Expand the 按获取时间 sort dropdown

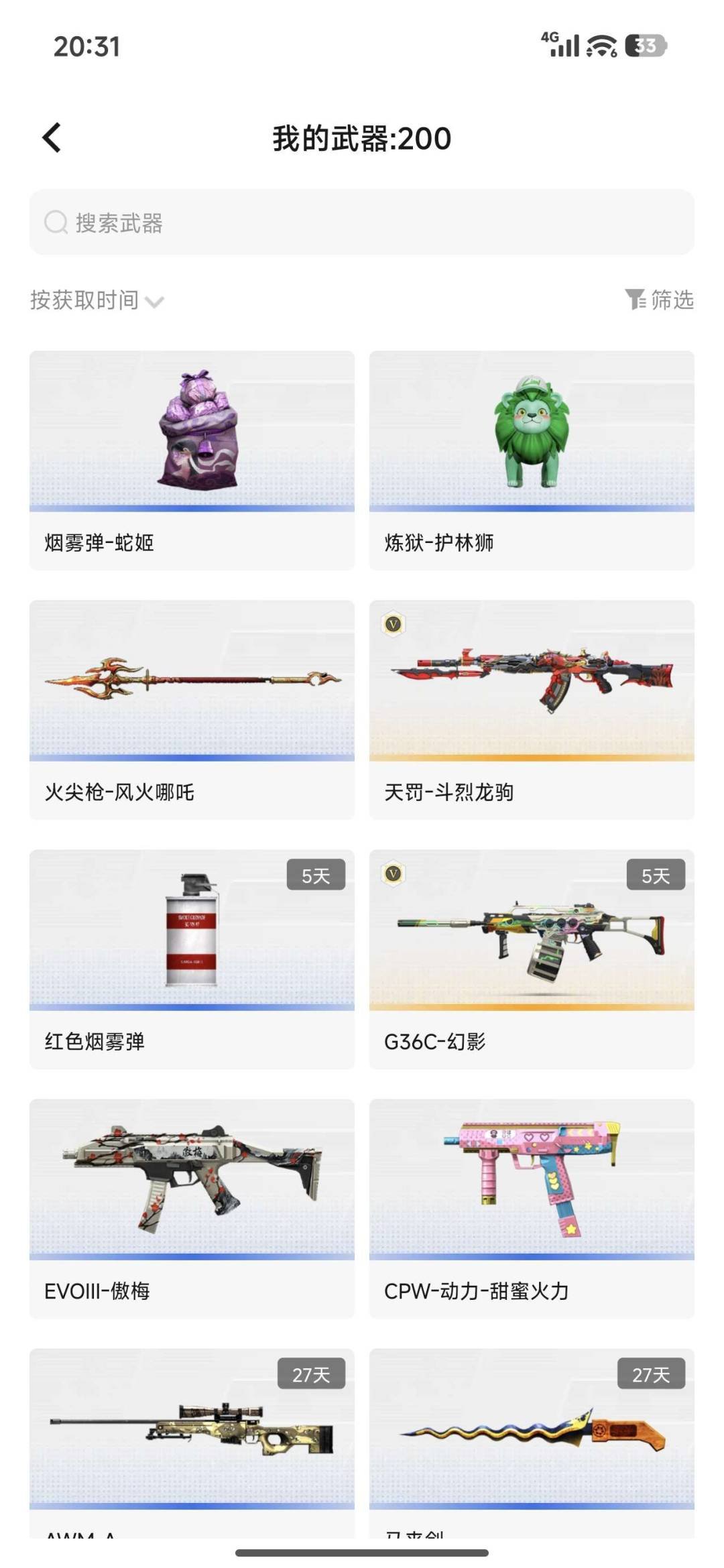[84, 300]
